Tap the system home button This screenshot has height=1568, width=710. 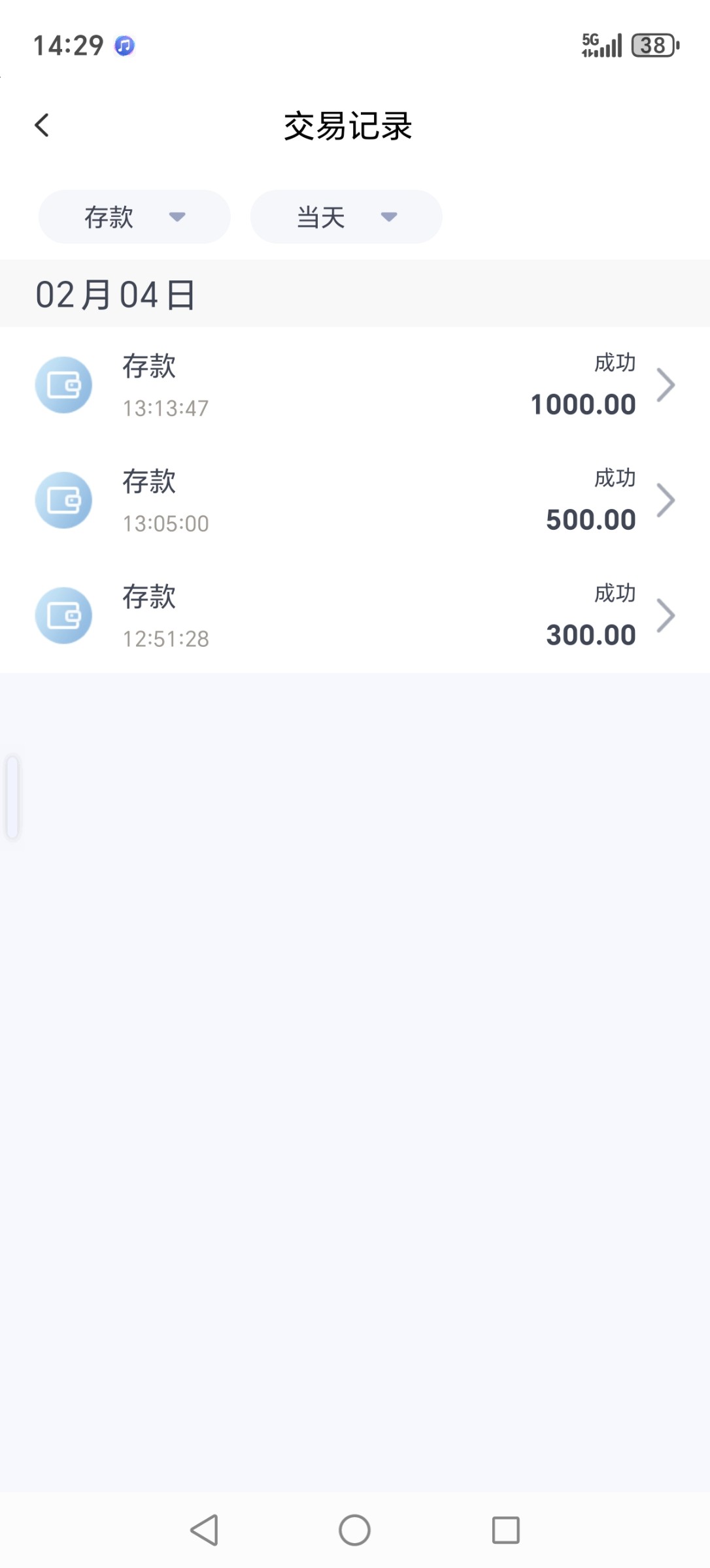(354, 1530)
